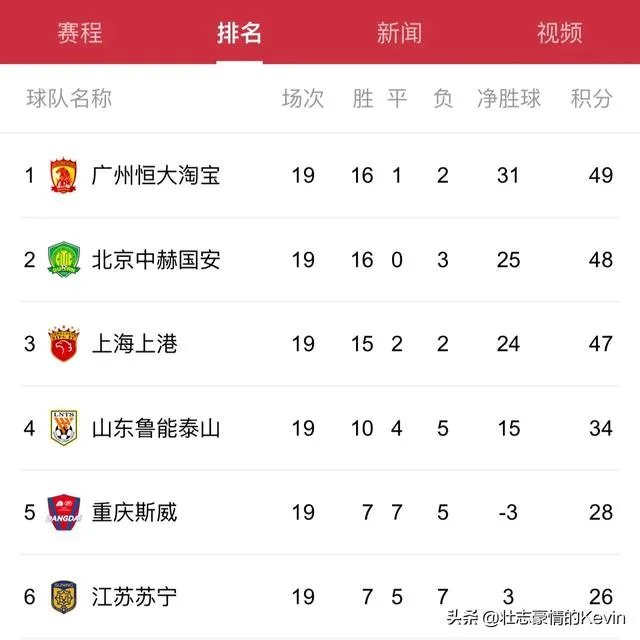View 北京中赫国安 team details
This screenshot has width=640, height=640.
(x=155, y=260)
